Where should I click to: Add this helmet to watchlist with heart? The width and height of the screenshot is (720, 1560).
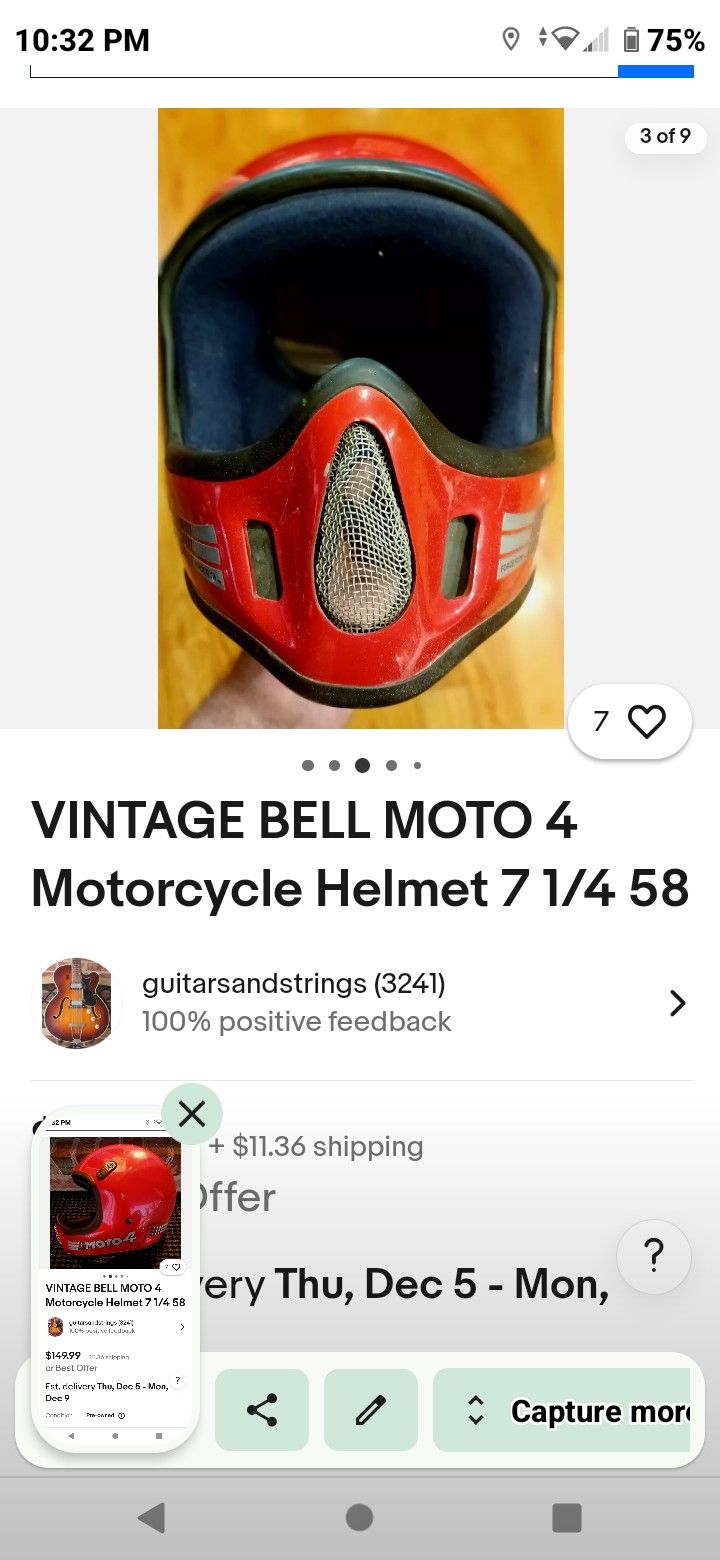coord(645,722)
